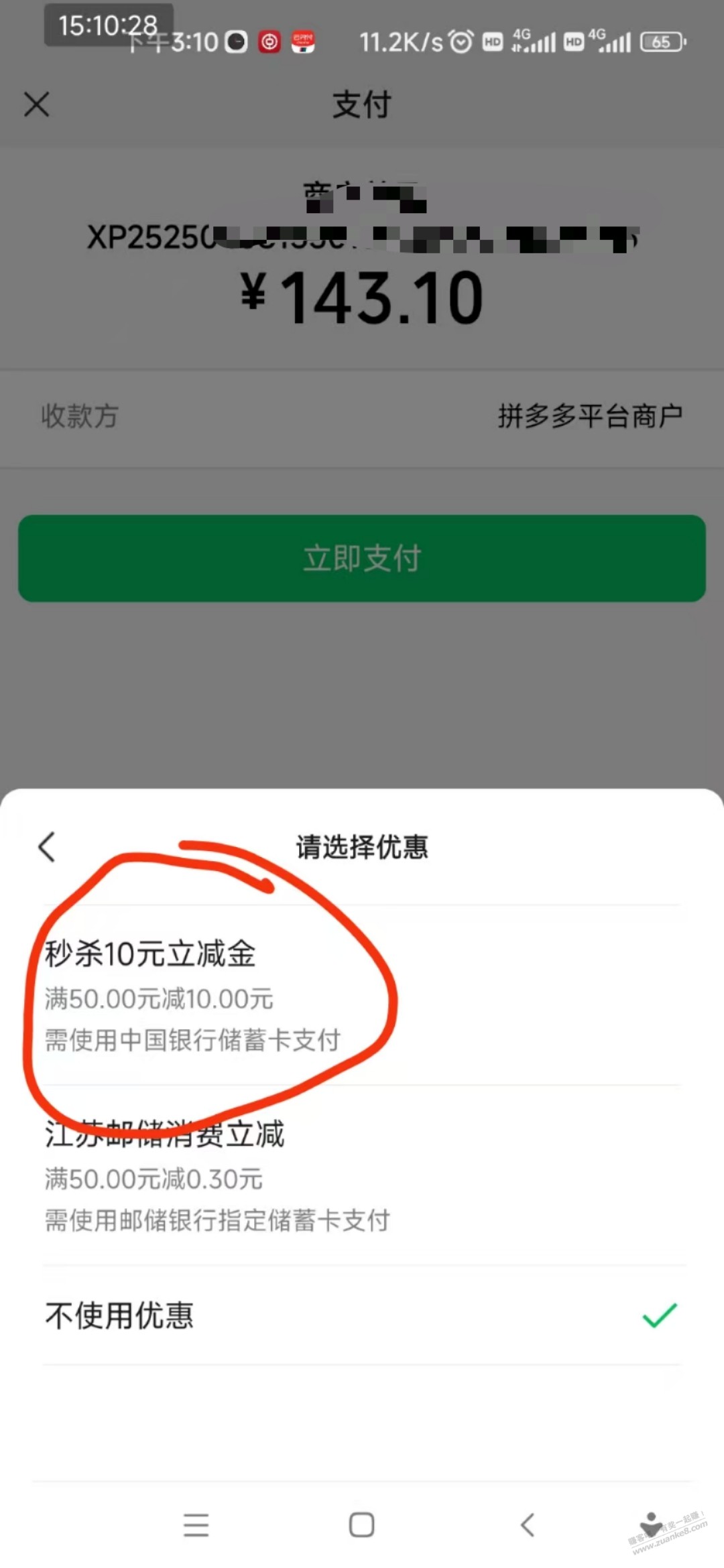Image resolution: width=724 pixels, height=1568 pixels.
Task: Select the 秒杀10元立减金 discount
Action: [362, 996]
